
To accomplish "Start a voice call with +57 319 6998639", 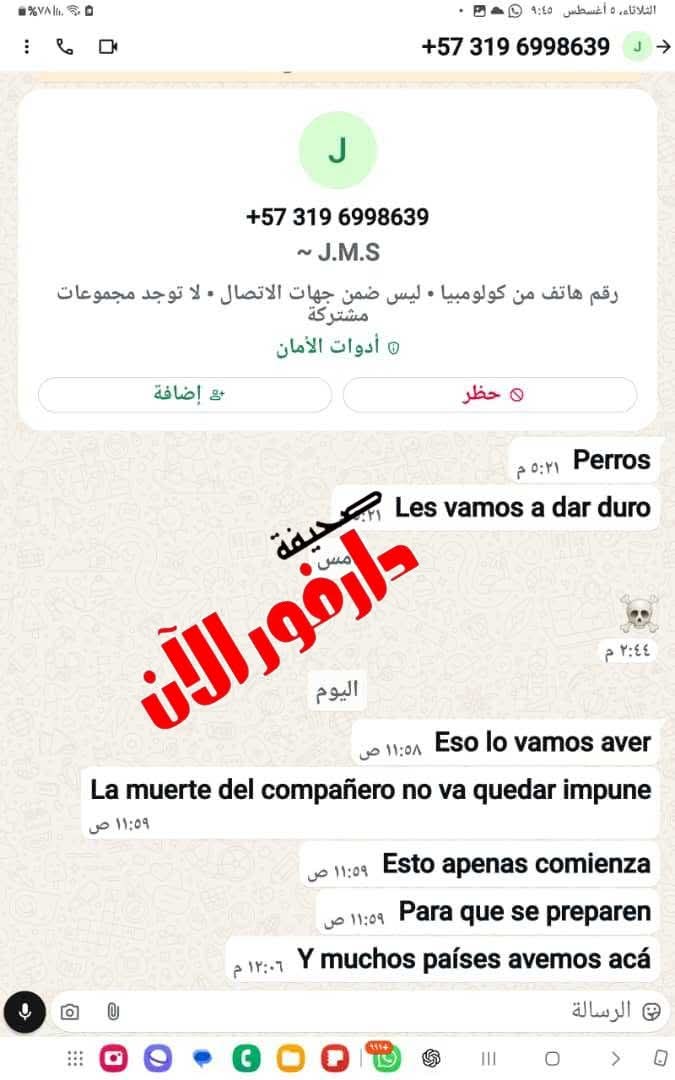I will tap(65, 47).
